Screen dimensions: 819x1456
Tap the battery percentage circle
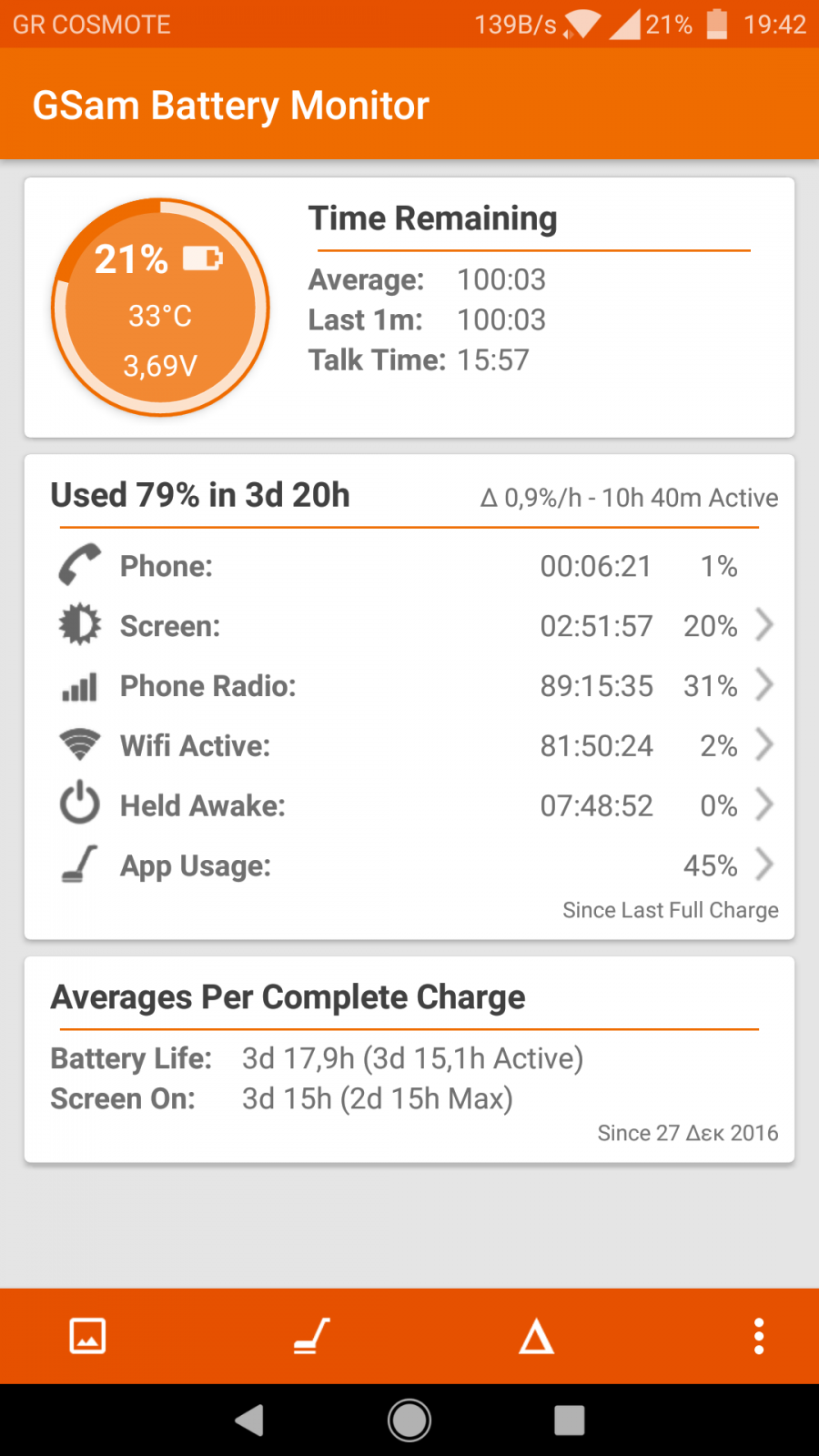click(x=161, y=308)
